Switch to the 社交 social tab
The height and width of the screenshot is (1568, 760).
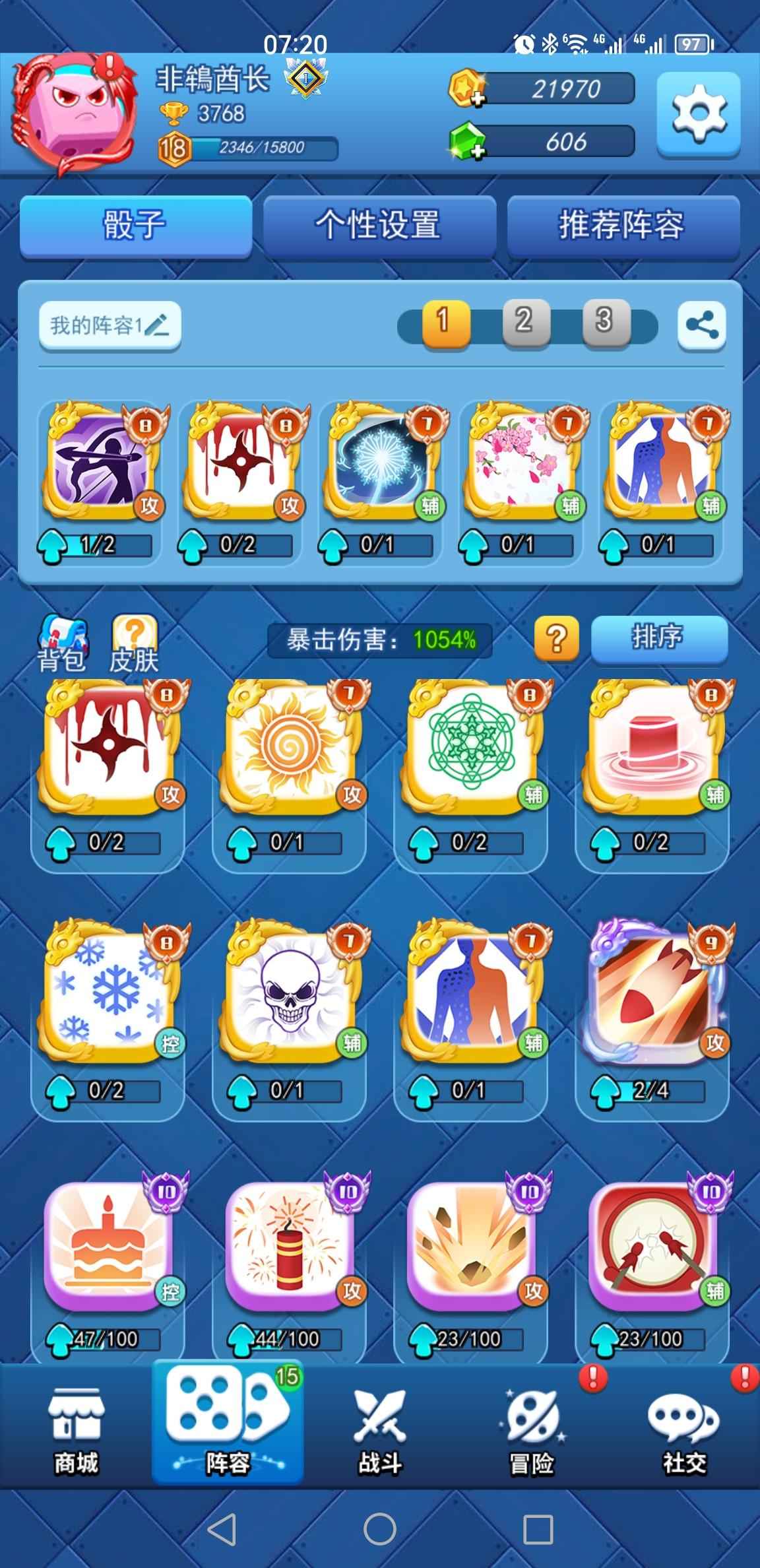click(683, 1428)
